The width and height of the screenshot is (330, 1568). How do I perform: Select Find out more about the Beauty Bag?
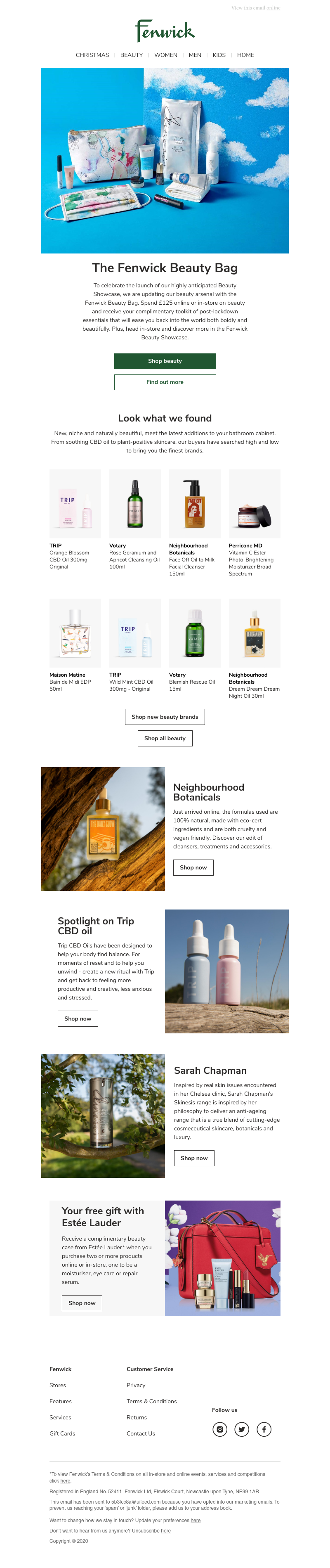click(x=165, y=382)
